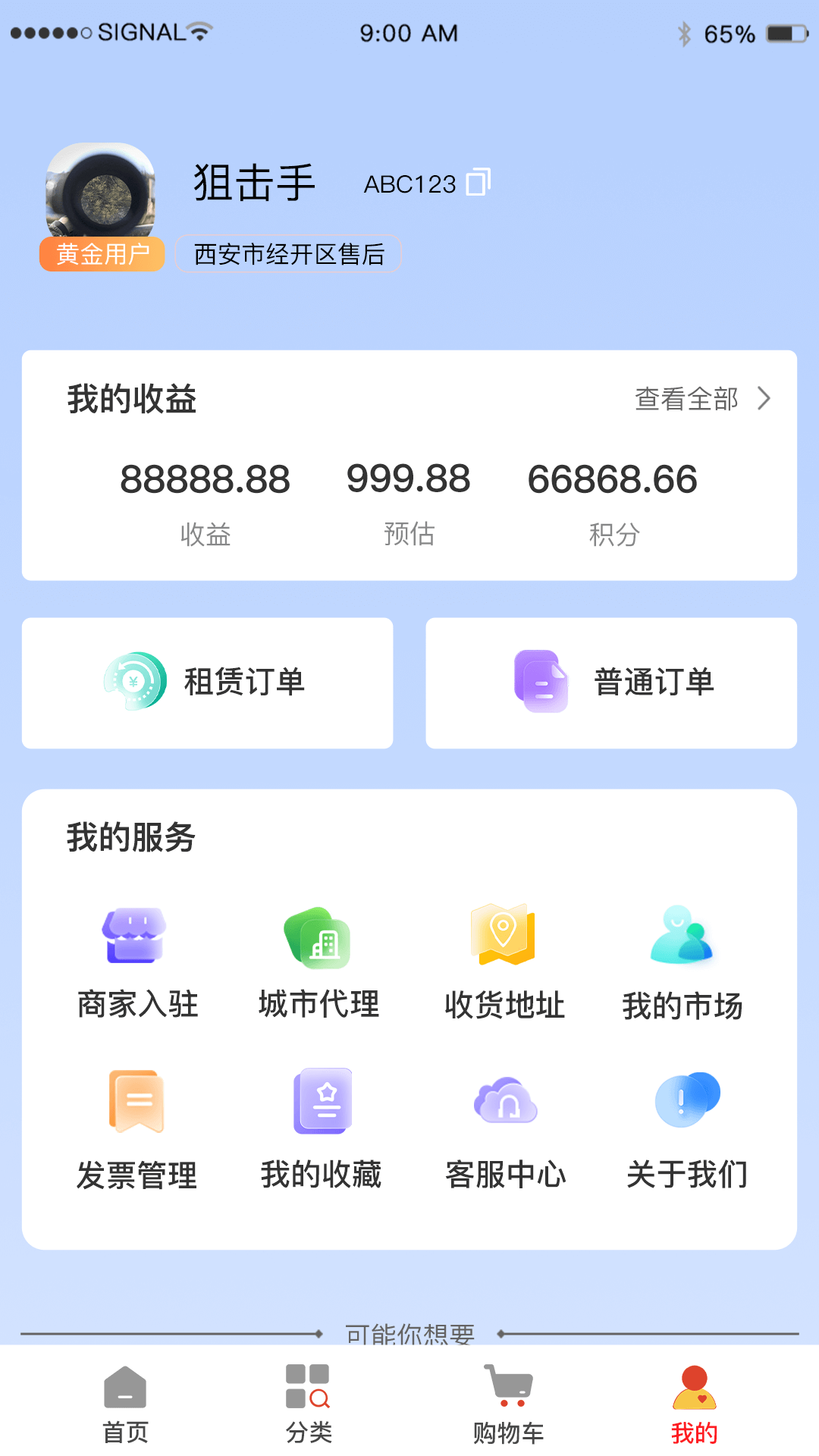Tap the 租赁订单 rental order icon
Screen dimensions: 819x1456
tap(135, 681)
